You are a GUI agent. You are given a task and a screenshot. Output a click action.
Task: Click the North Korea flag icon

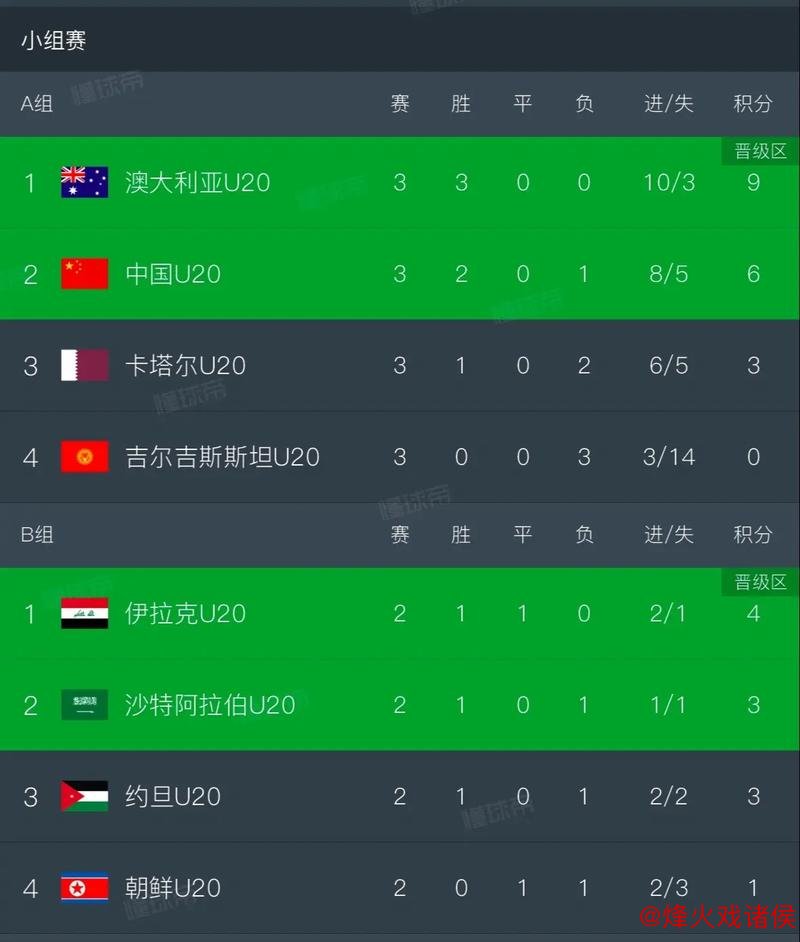[84, 888]
